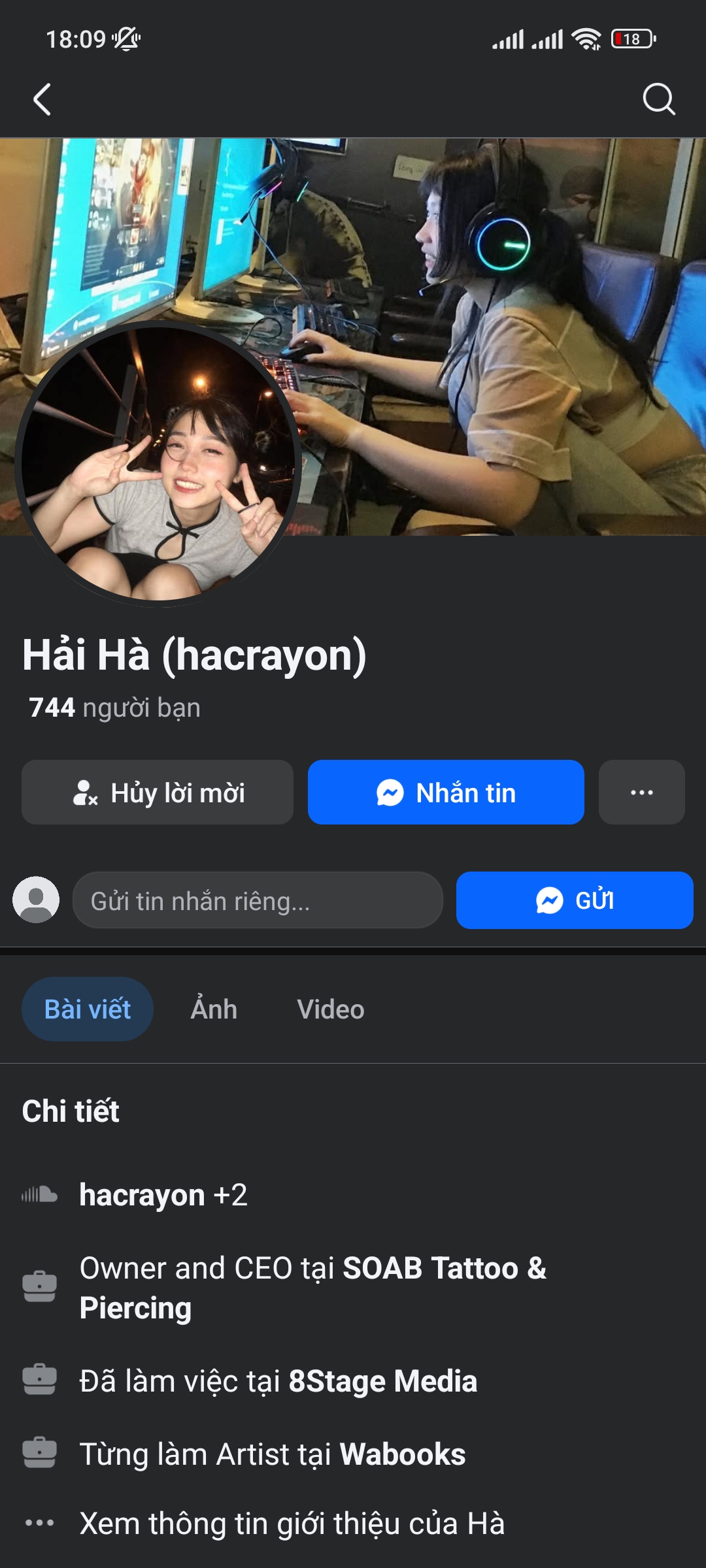Viewport: 706px width, 1568px height.
Task: Switch to the Bài viết tab
Action: [x=88, y=1009]
